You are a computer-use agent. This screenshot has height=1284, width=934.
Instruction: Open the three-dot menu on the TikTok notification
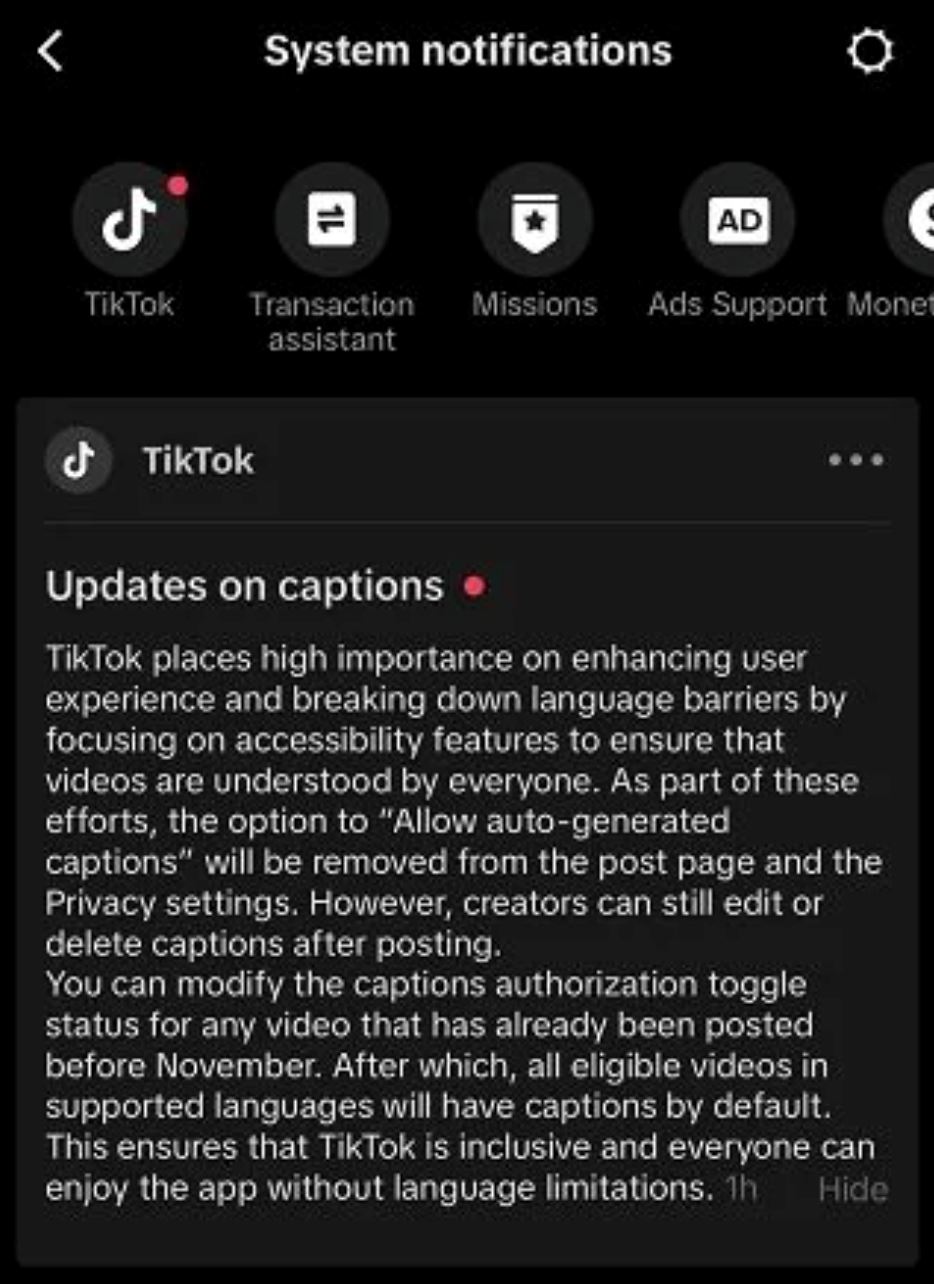coord(855,460)
